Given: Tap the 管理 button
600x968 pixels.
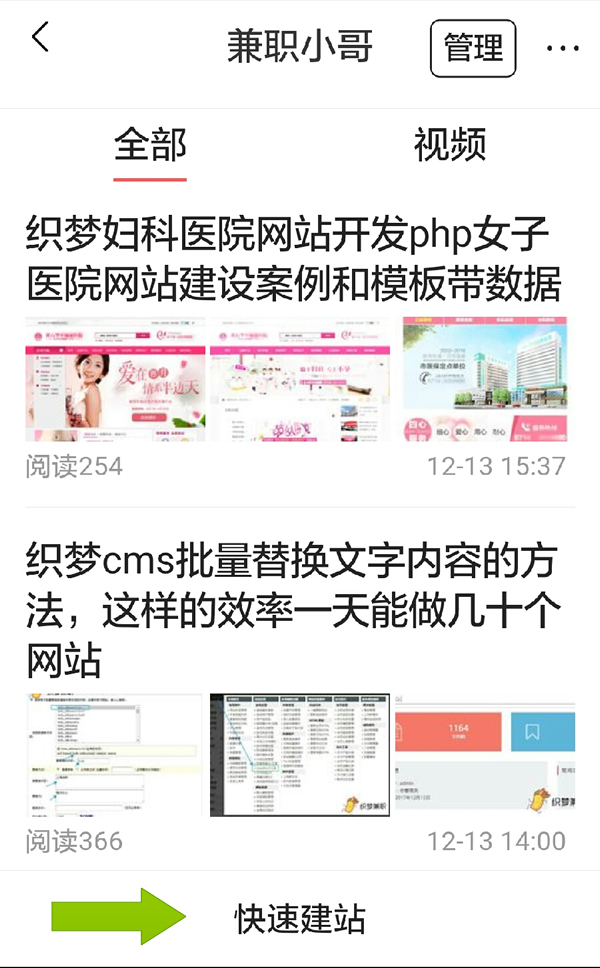Looking at the screenshot, I should click(x=473, y=48).
